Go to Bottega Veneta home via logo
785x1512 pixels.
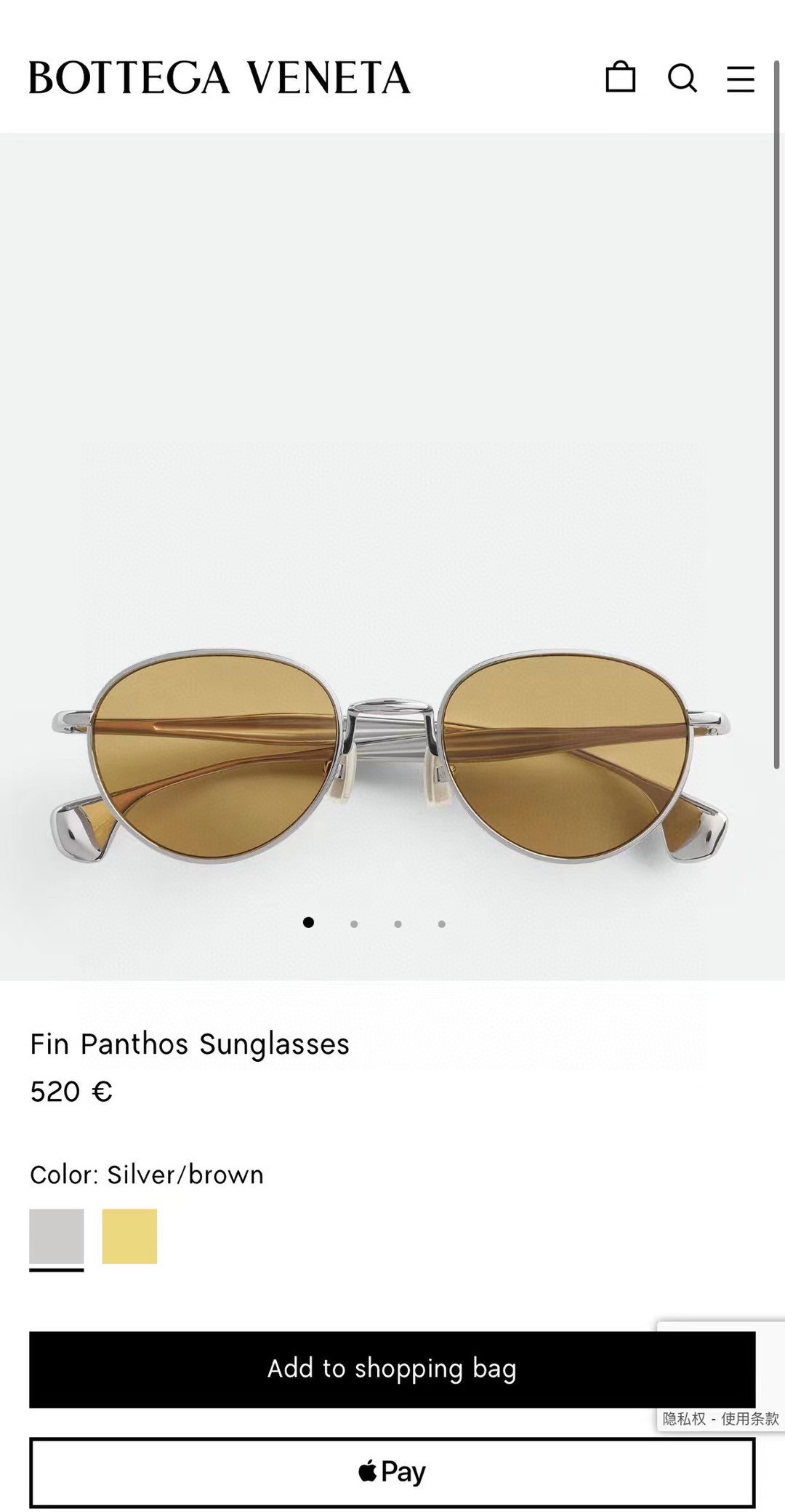[x=220, y=78]
